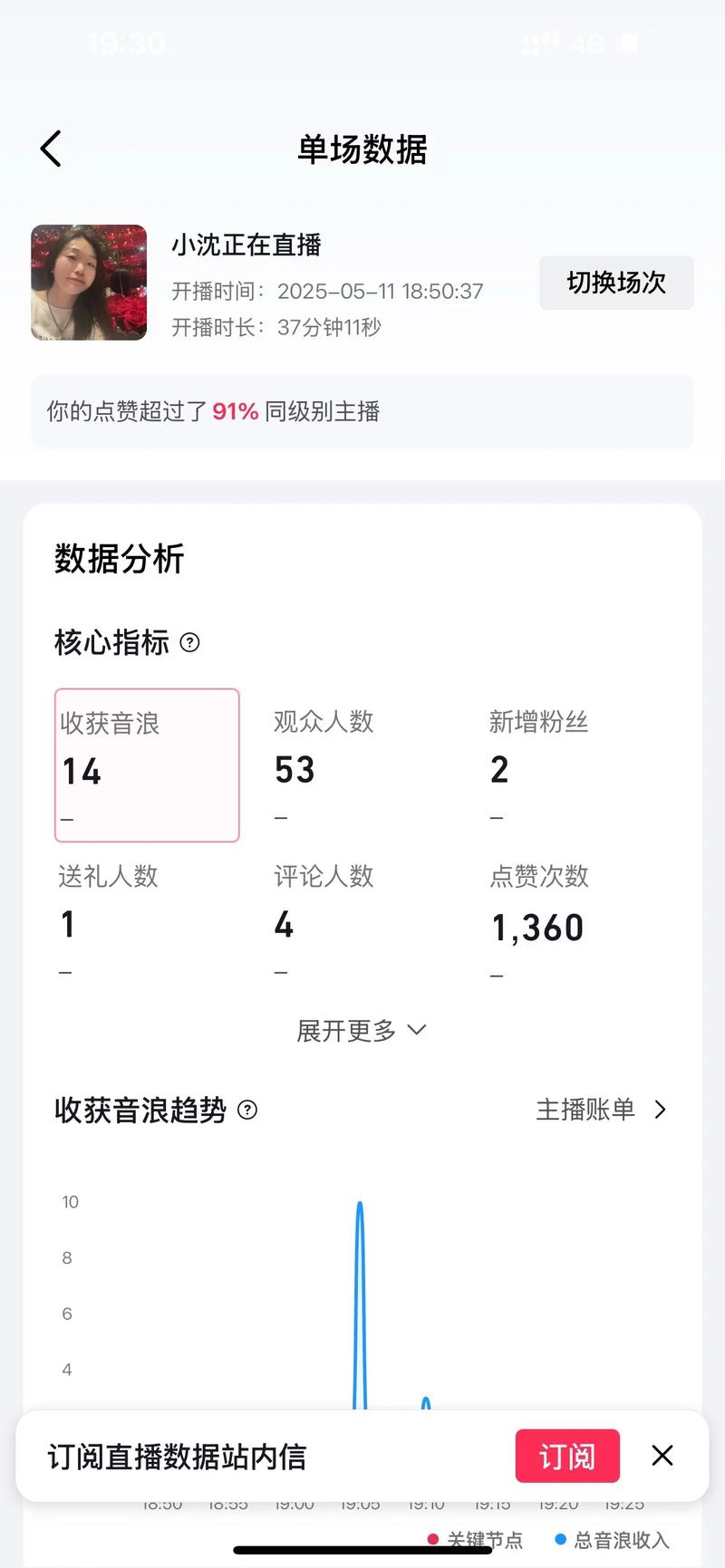Open 主播账单 using the right chevron

661,1110
